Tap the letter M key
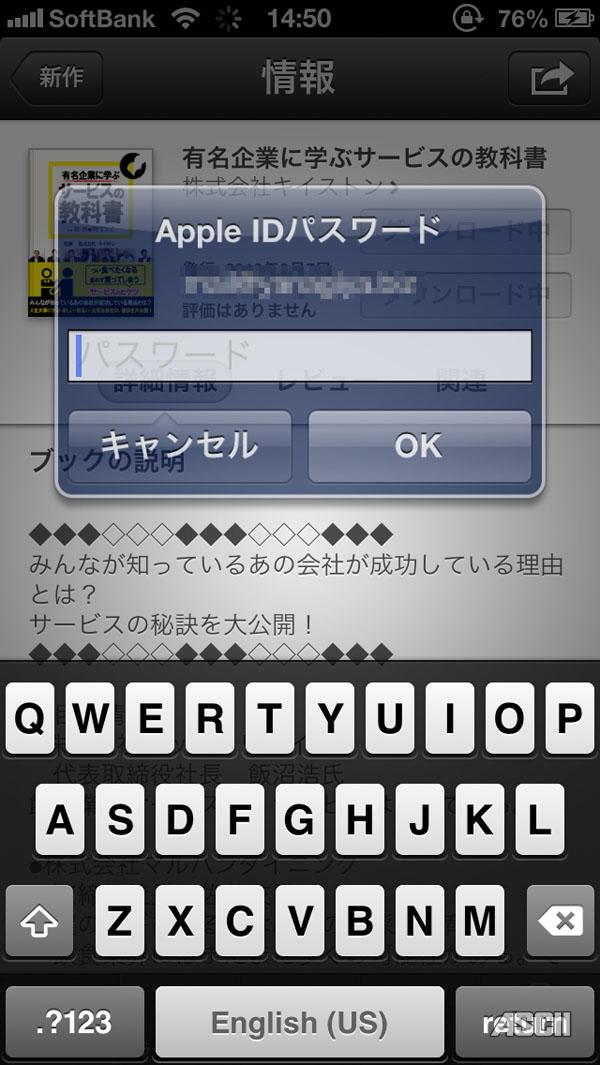The width and height of the screenshot is (600, 1065). point(479,920)
